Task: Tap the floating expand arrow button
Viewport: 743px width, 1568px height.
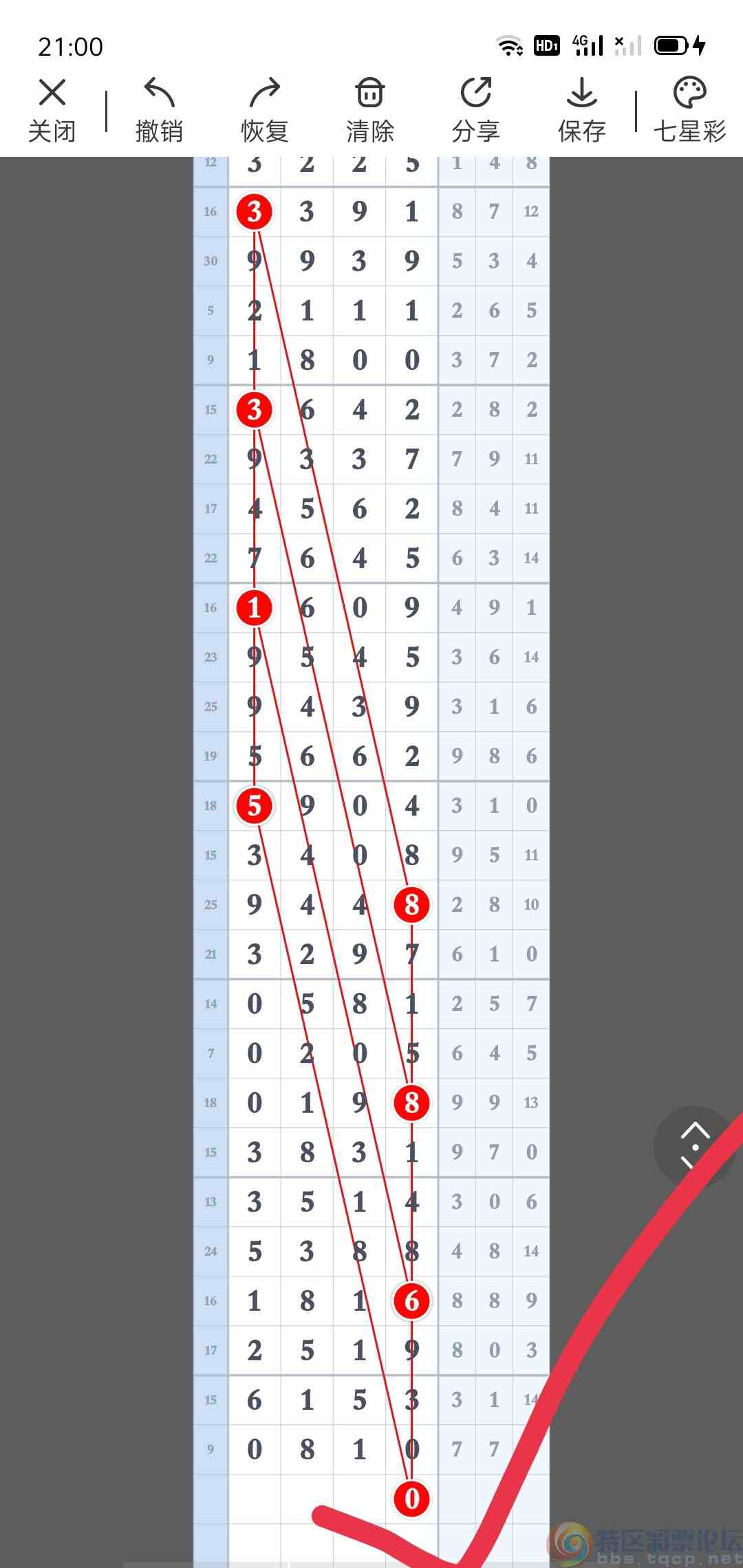Action: [695, 1145]
